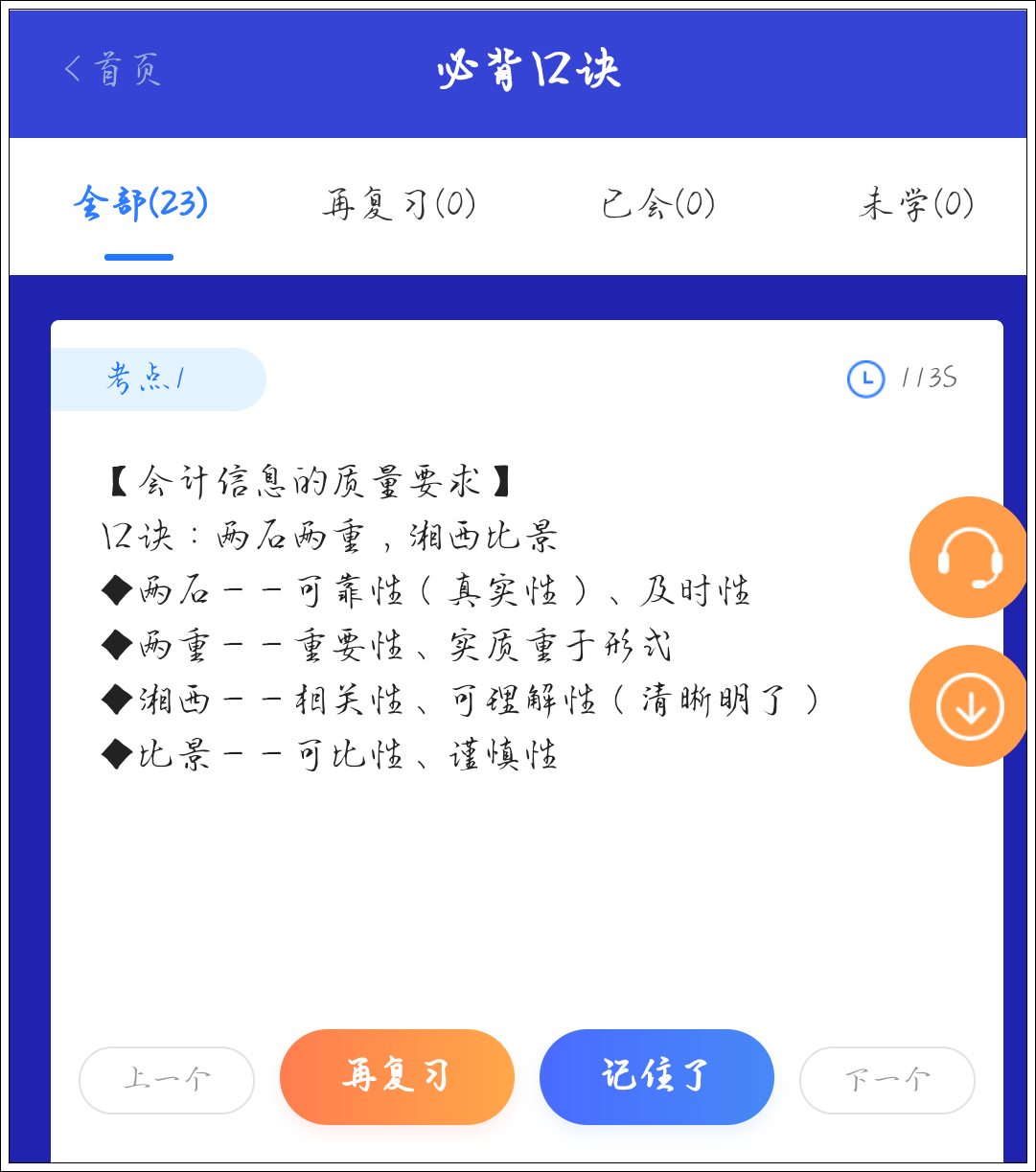This screenshot has height=1172, width=1036.
Task: Select the 未学(0) tab
Action: tap(916, 204)
